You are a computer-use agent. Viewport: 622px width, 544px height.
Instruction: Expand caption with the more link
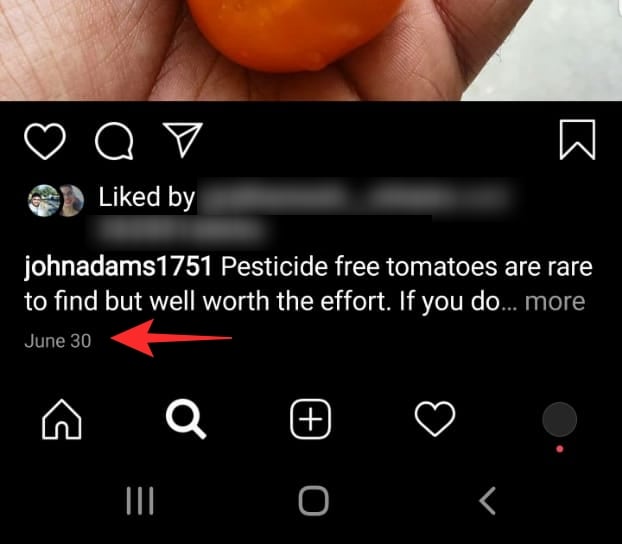555,301
